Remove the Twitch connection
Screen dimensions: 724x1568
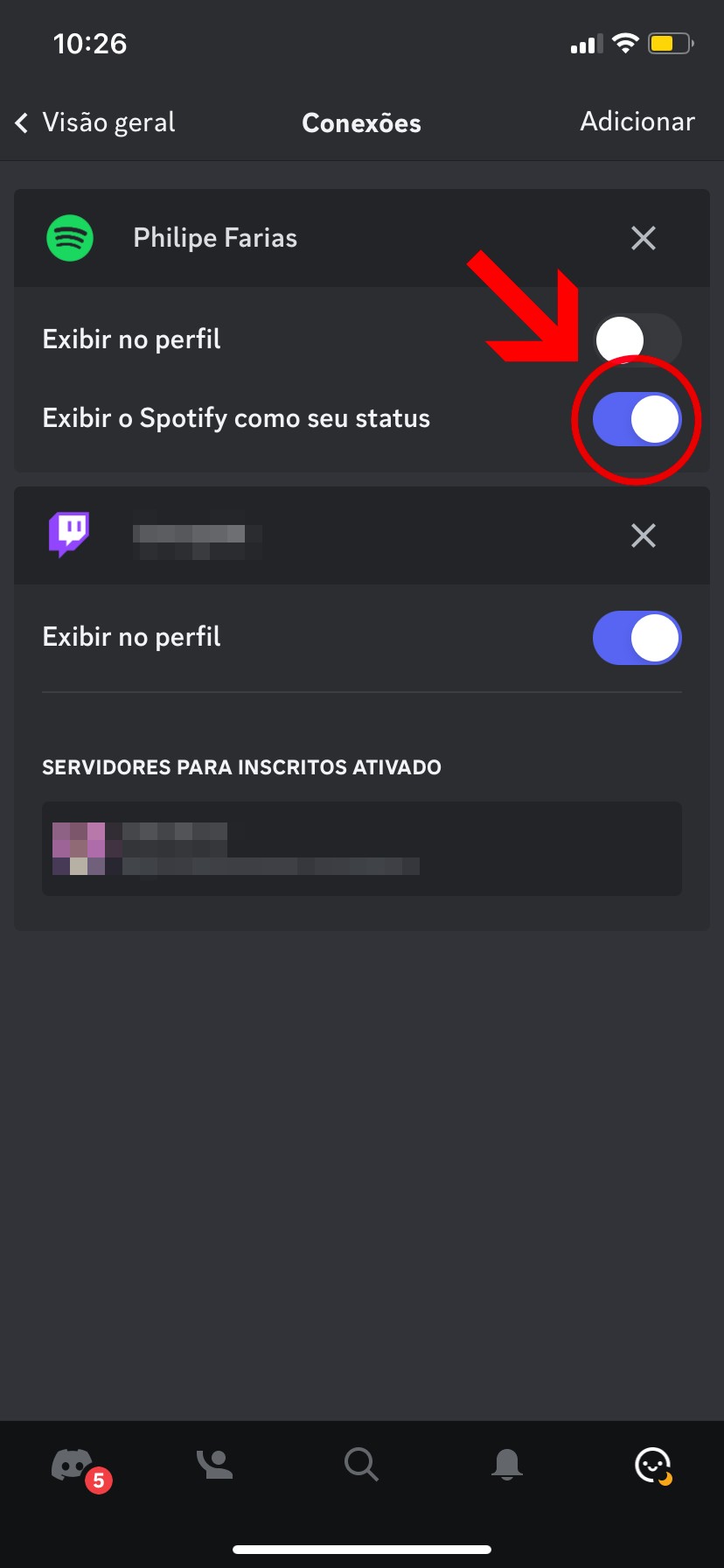coord(643,535)
